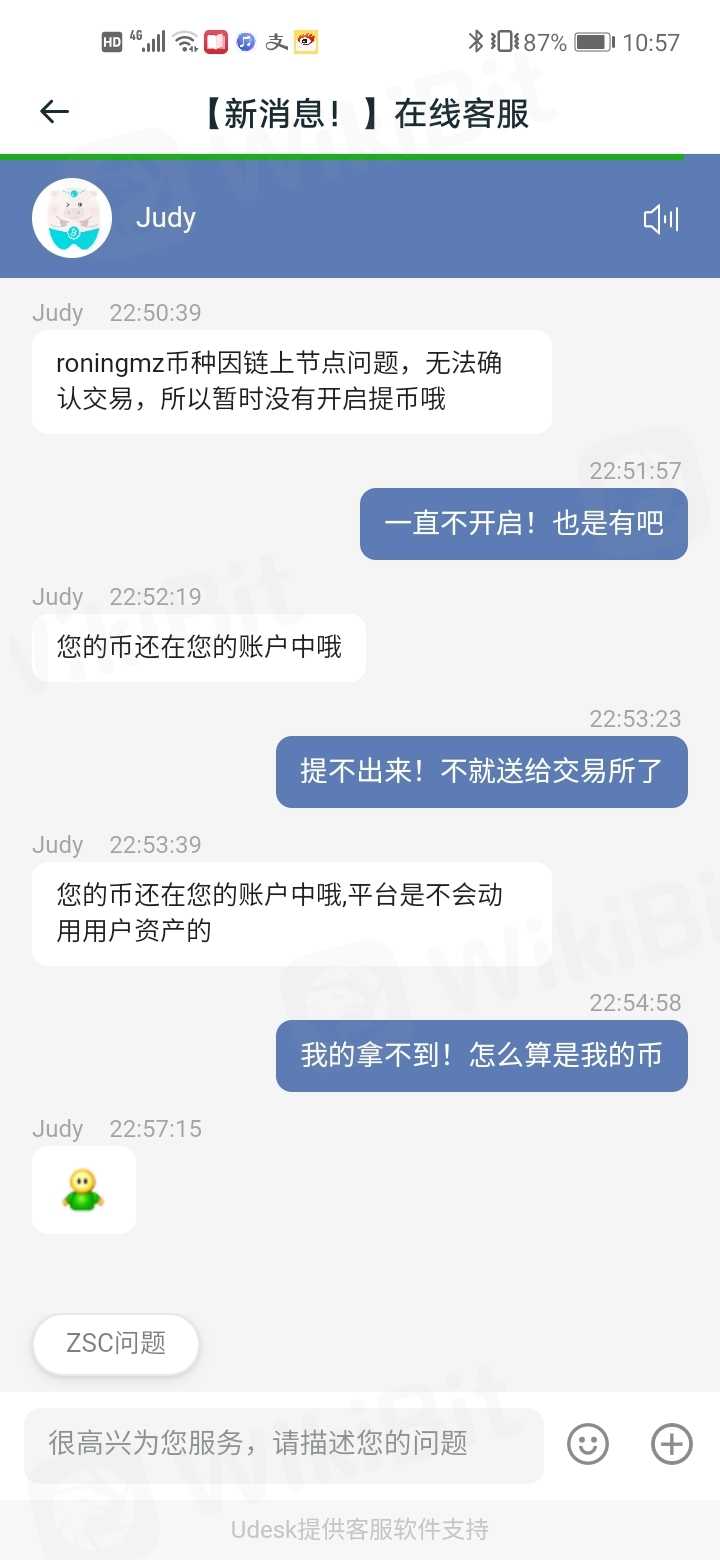720x1560 pixels.
Task: Select the ZSC问题 quick reply chip
Action: point(116,1343)
